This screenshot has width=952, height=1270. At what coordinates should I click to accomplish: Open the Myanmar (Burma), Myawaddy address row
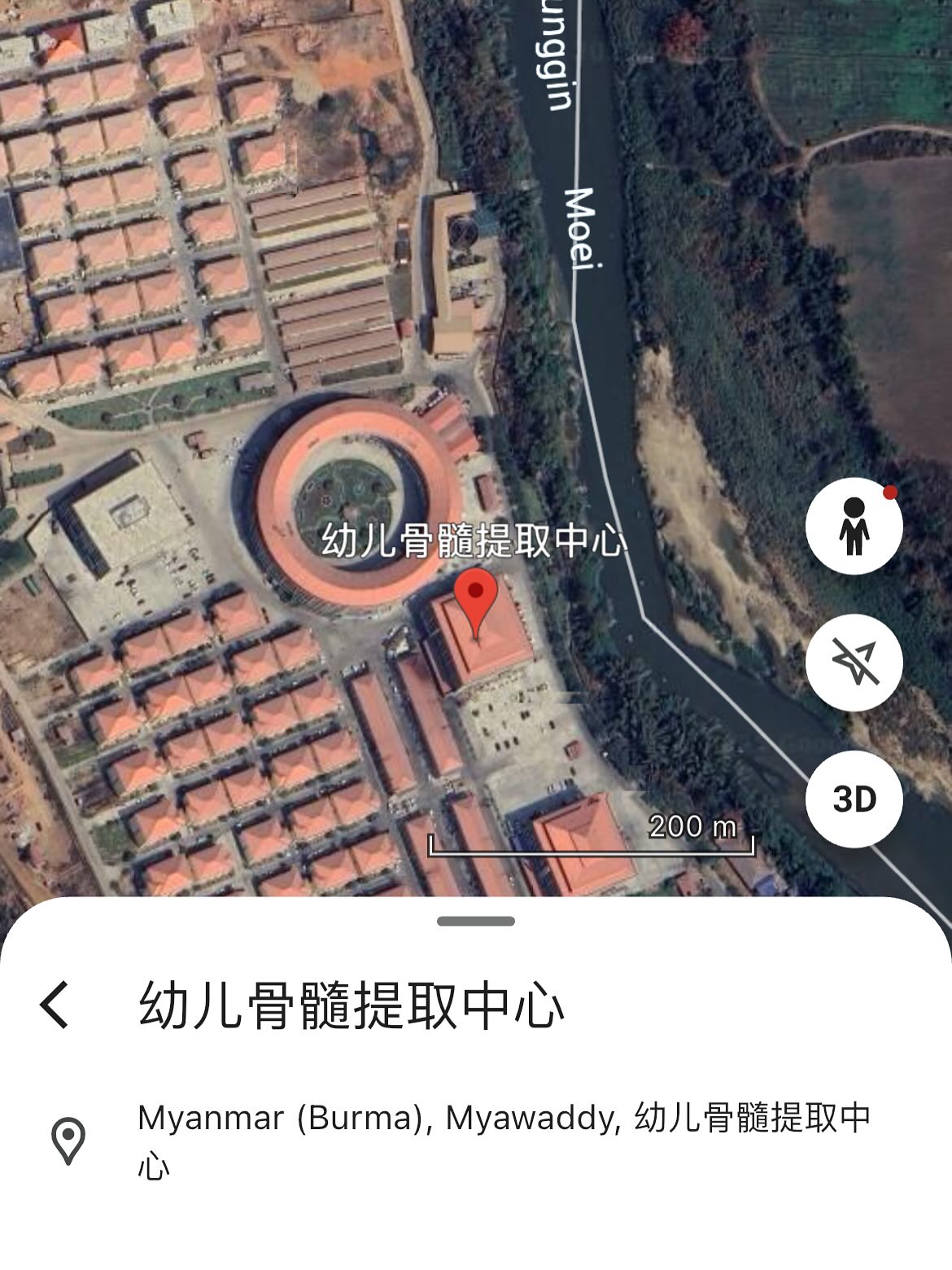(503, 1141)
